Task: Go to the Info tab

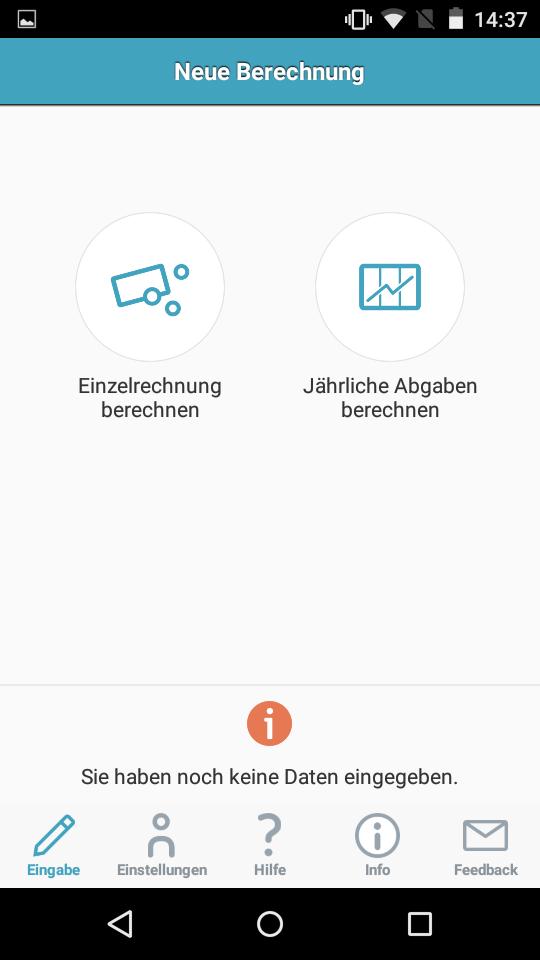Action: [x=378, y=845]
